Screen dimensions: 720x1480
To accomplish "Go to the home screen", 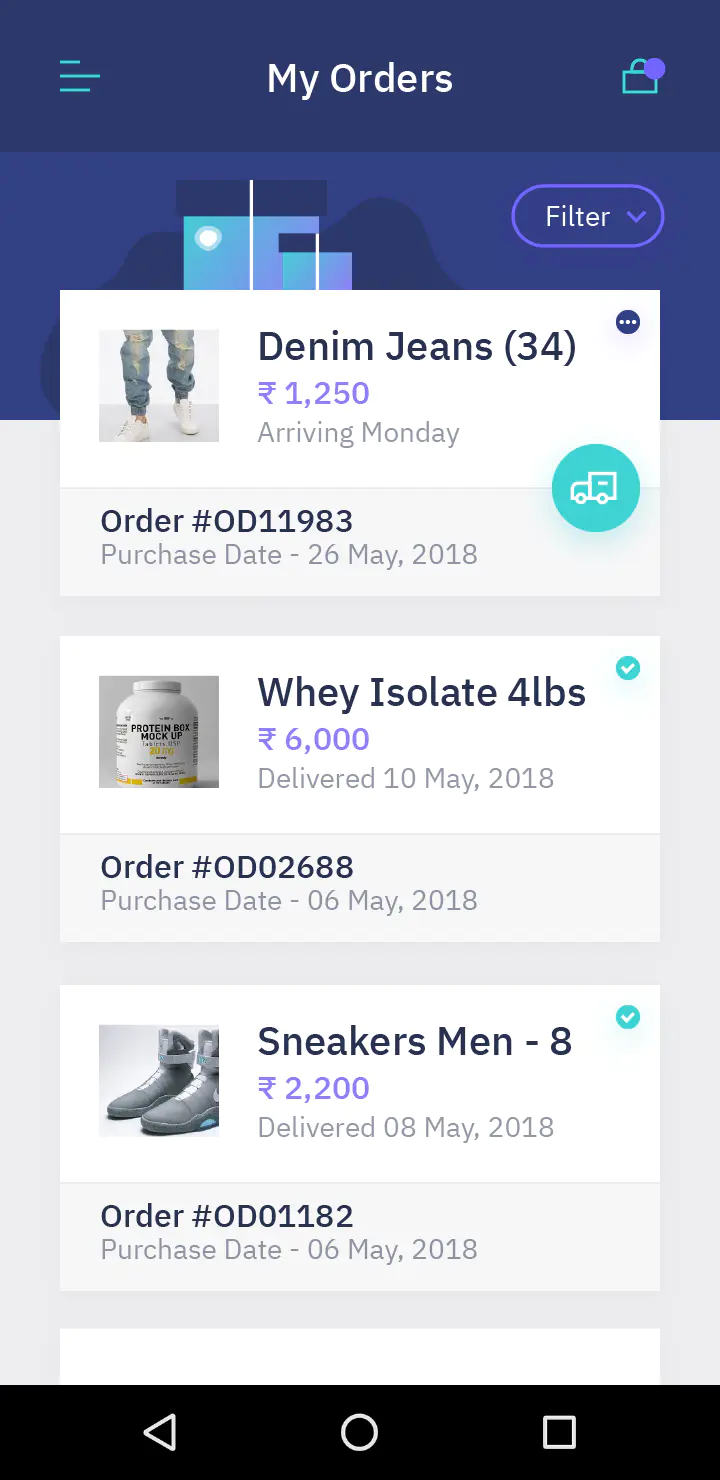I will [360, 1432].
